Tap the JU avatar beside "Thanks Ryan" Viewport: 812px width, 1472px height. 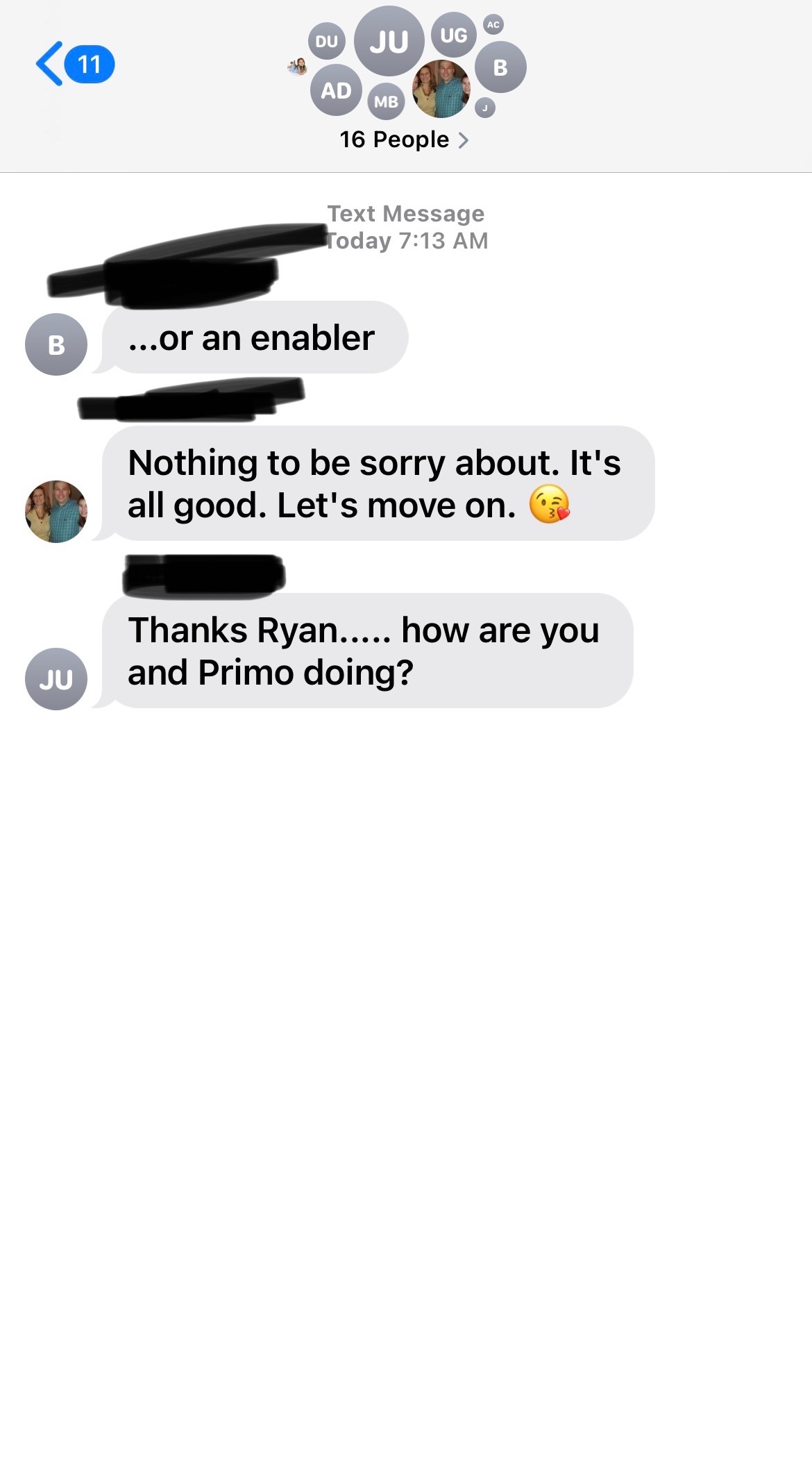(56, 678)
